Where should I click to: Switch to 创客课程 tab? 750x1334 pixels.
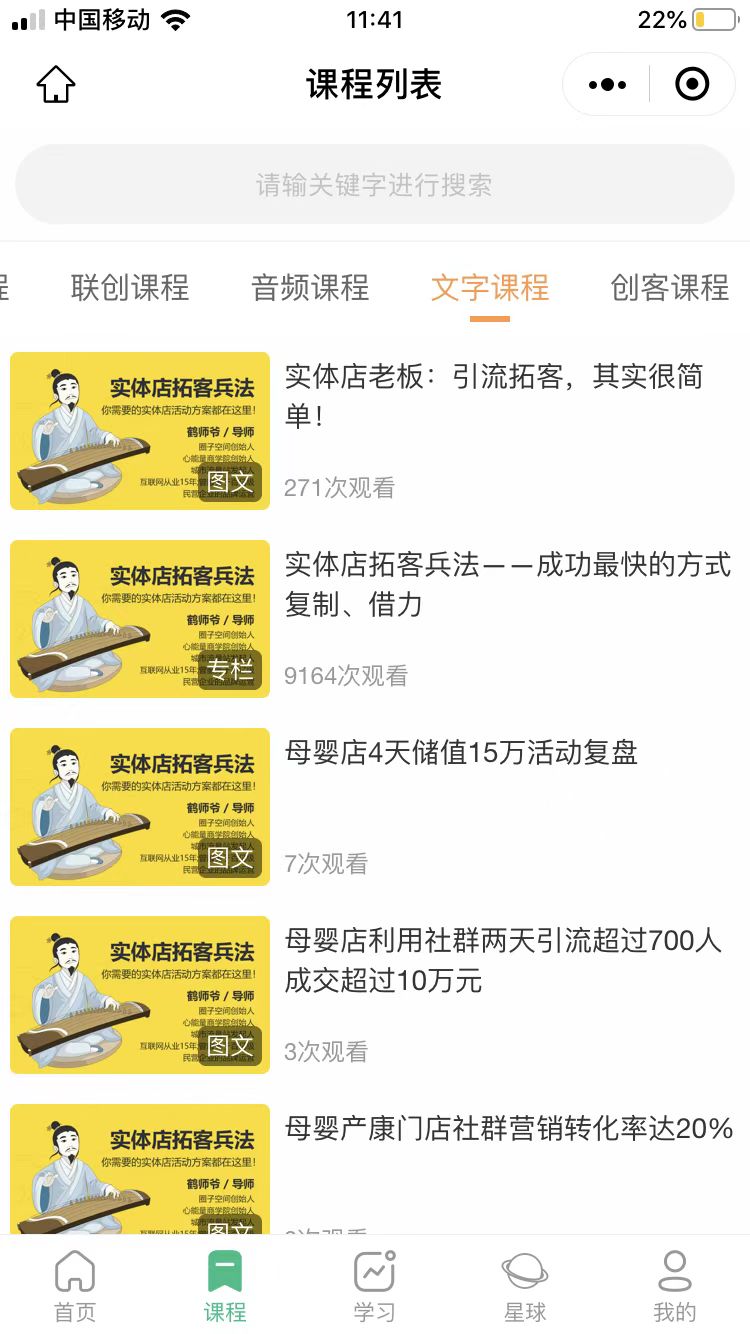click(669, 288)
